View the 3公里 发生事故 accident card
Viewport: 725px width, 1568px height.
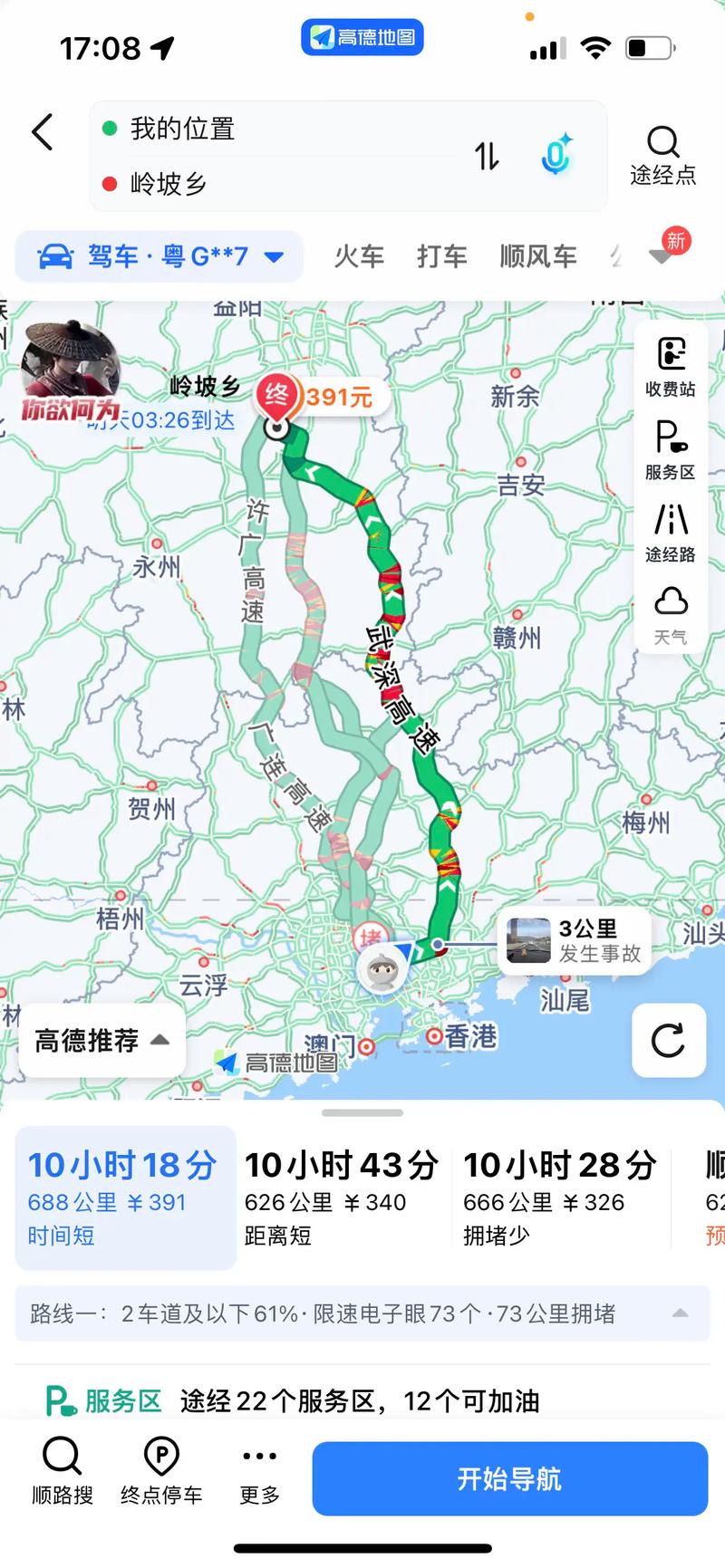coord(576,942)
